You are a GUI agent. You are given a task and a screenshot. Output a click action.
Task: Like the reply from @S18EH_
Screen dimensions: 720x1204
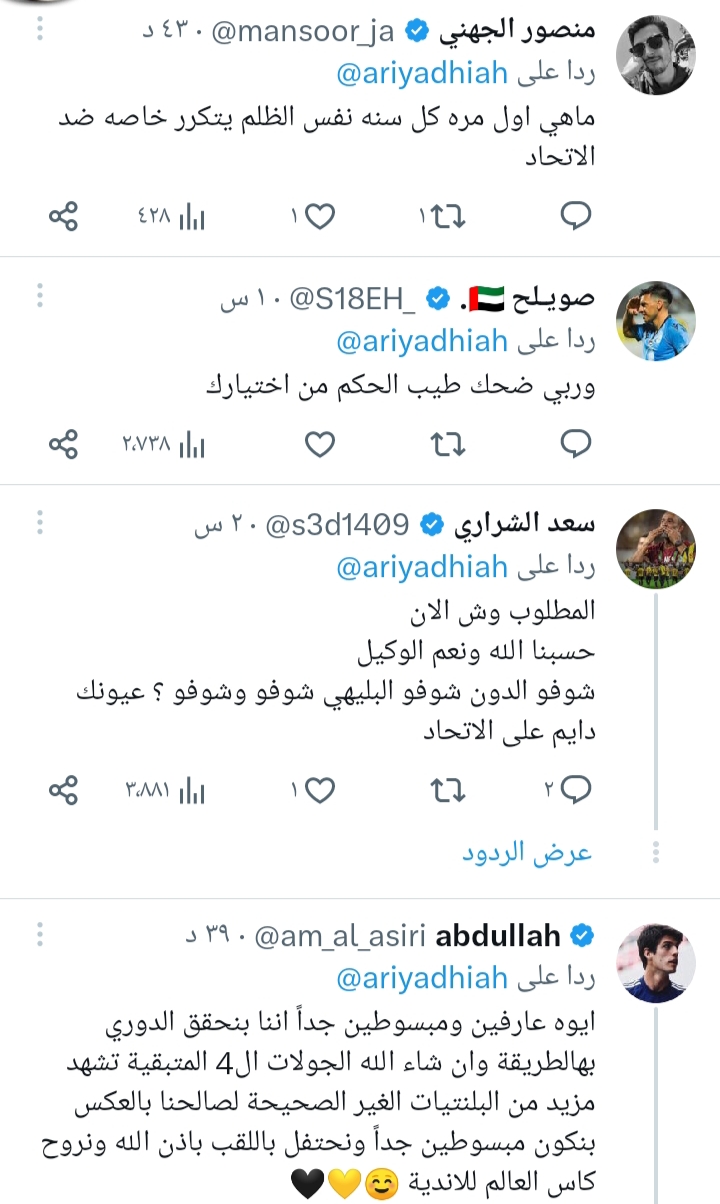coord(320,442)
